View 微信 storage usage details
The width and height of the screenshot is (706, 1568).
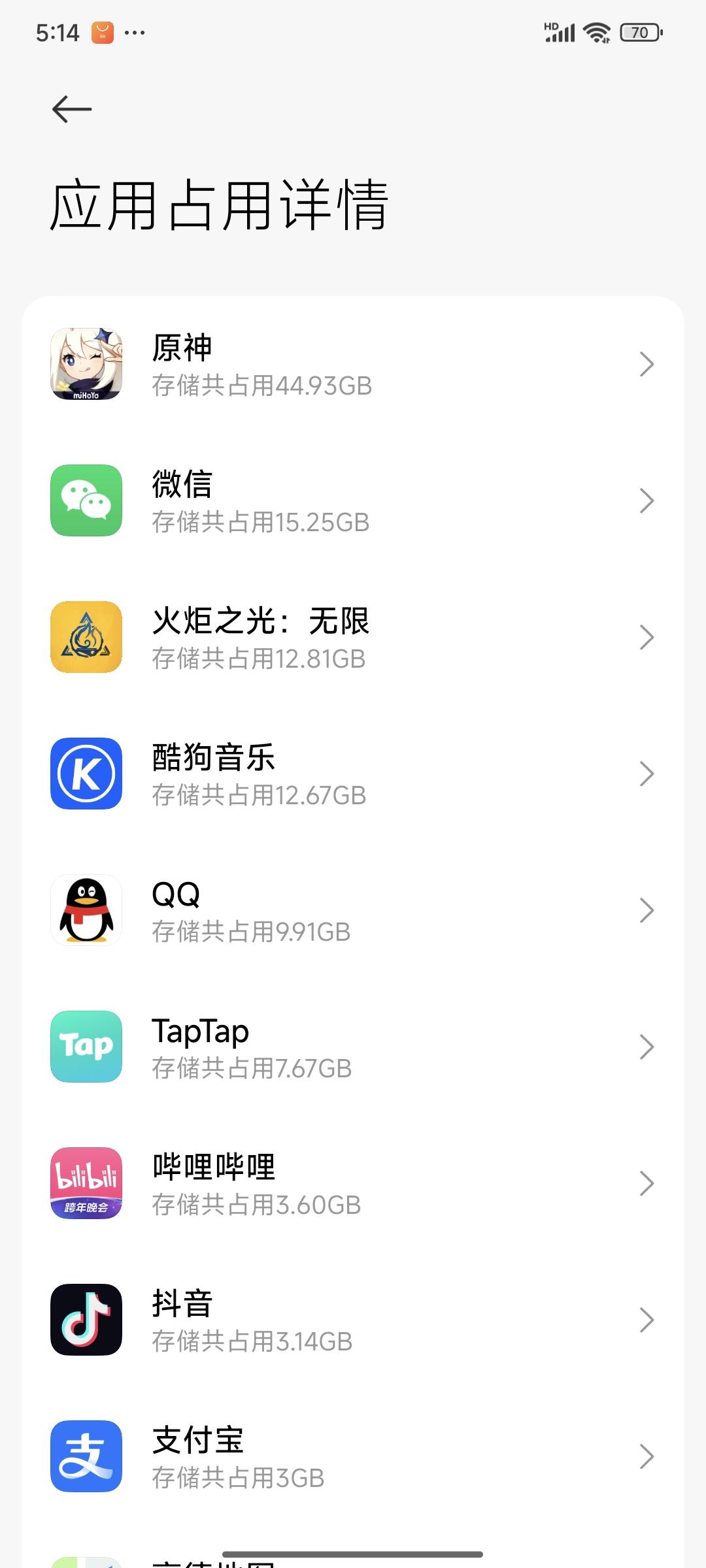pyautogui.click(x=353, y=501)
